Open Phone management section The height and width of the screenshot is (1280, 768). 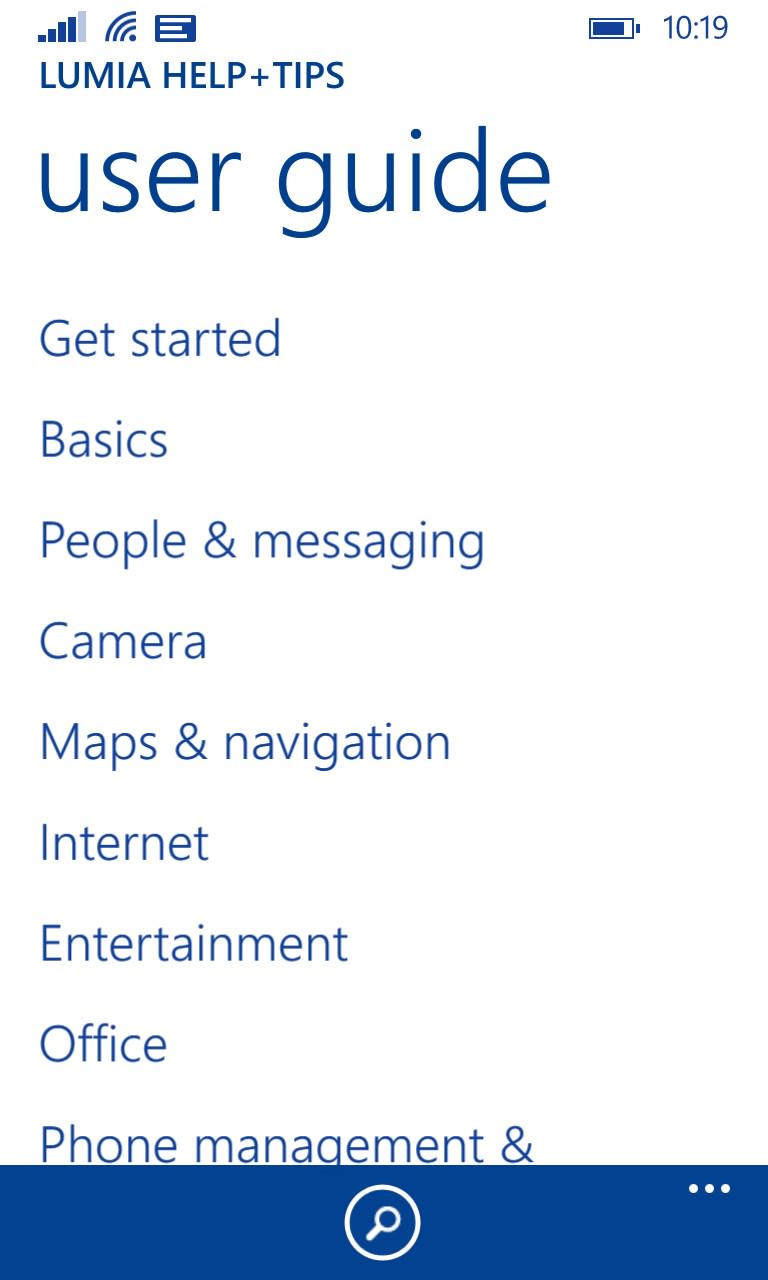tap(287, 1143)
